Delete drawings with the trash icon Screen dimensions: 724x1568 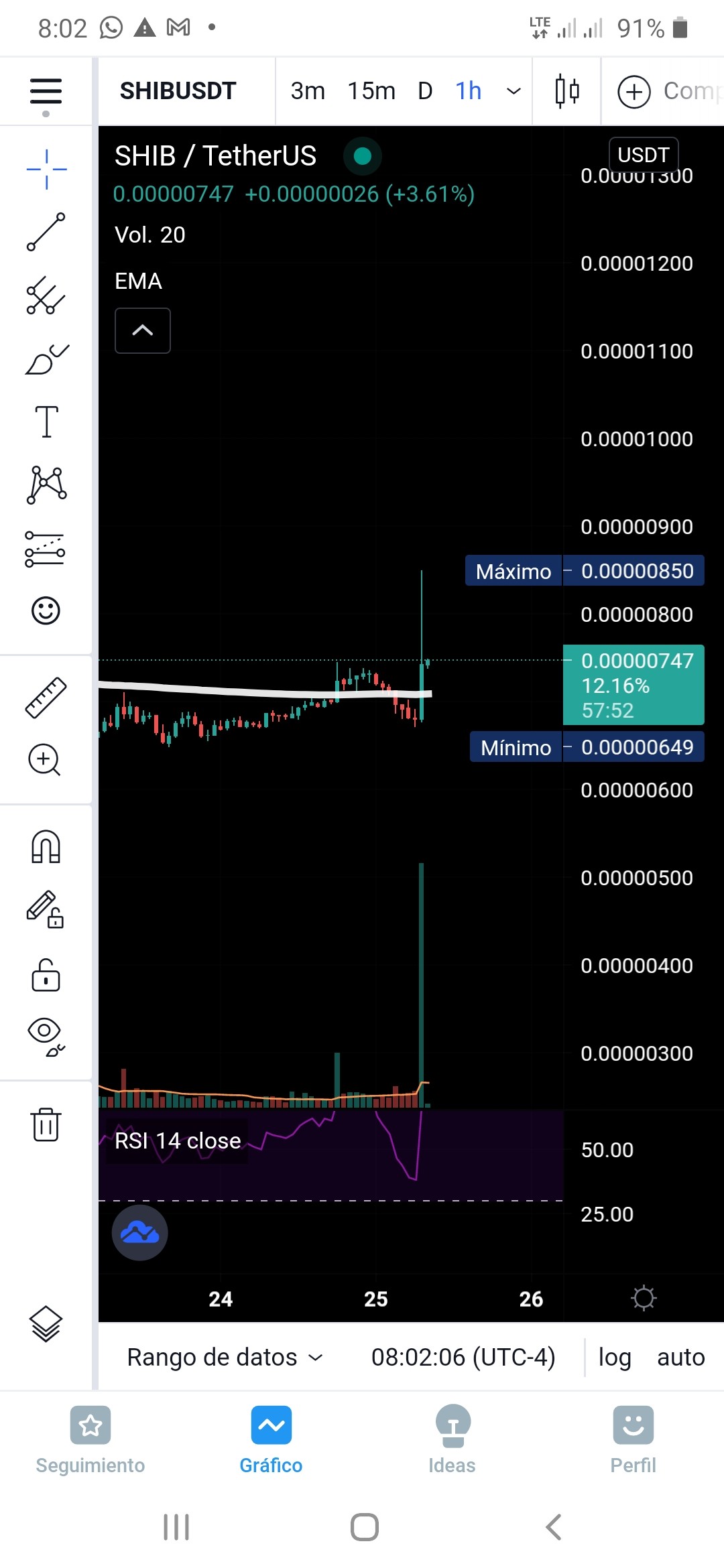[46, 1124]
